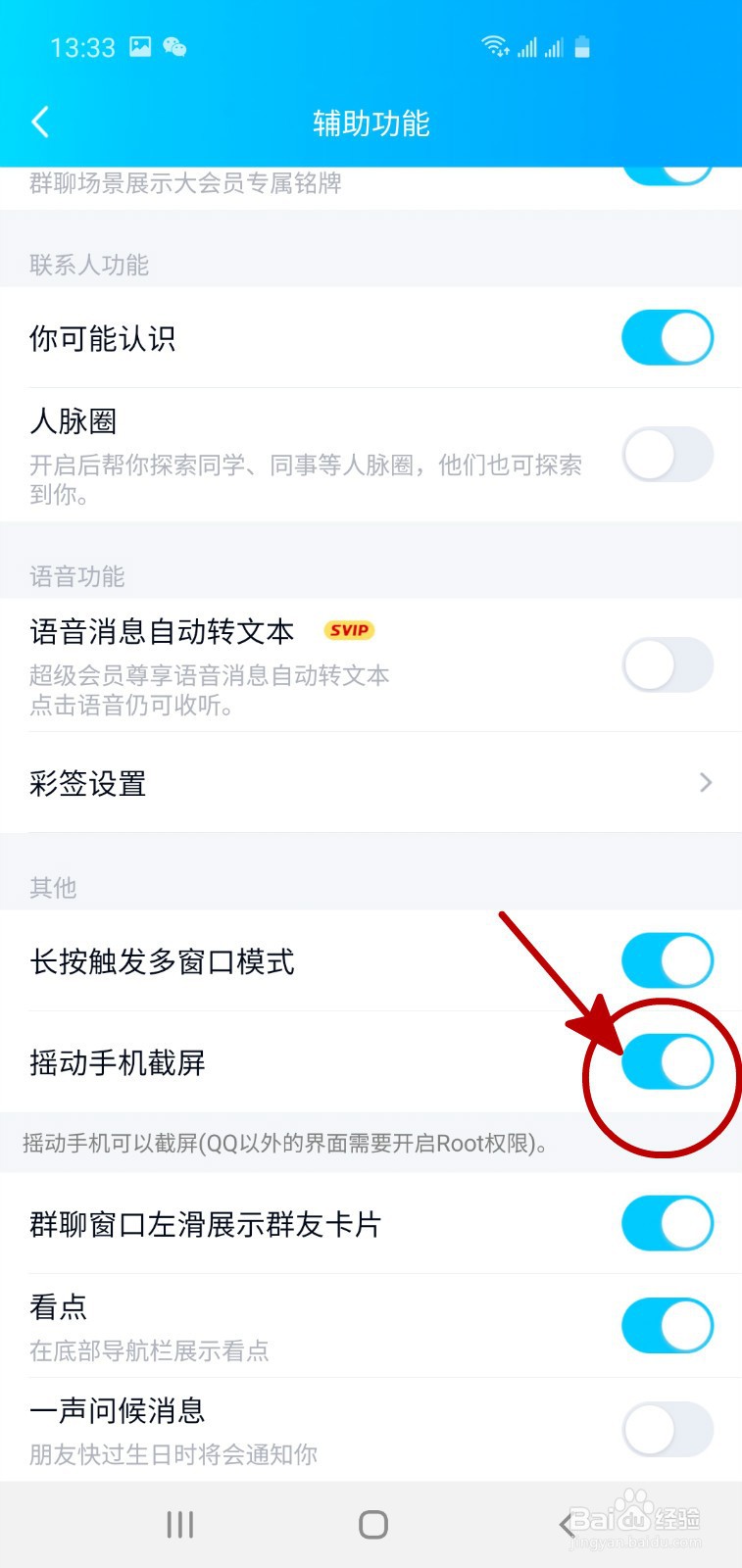742x1568 pixels.
Task: Disable 长按触发多窗口模式
Action: [668, 960]
